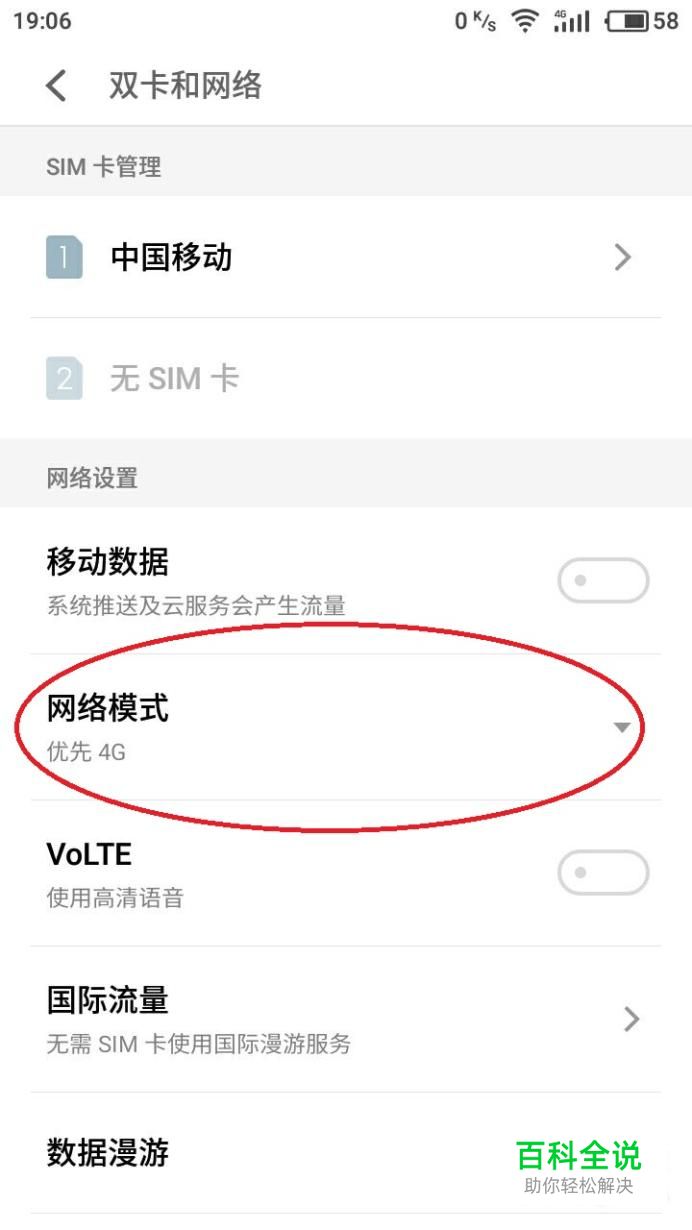Open 国际流量 settings
This screenshot has width=692, height=1230.
click(345, 1019)
